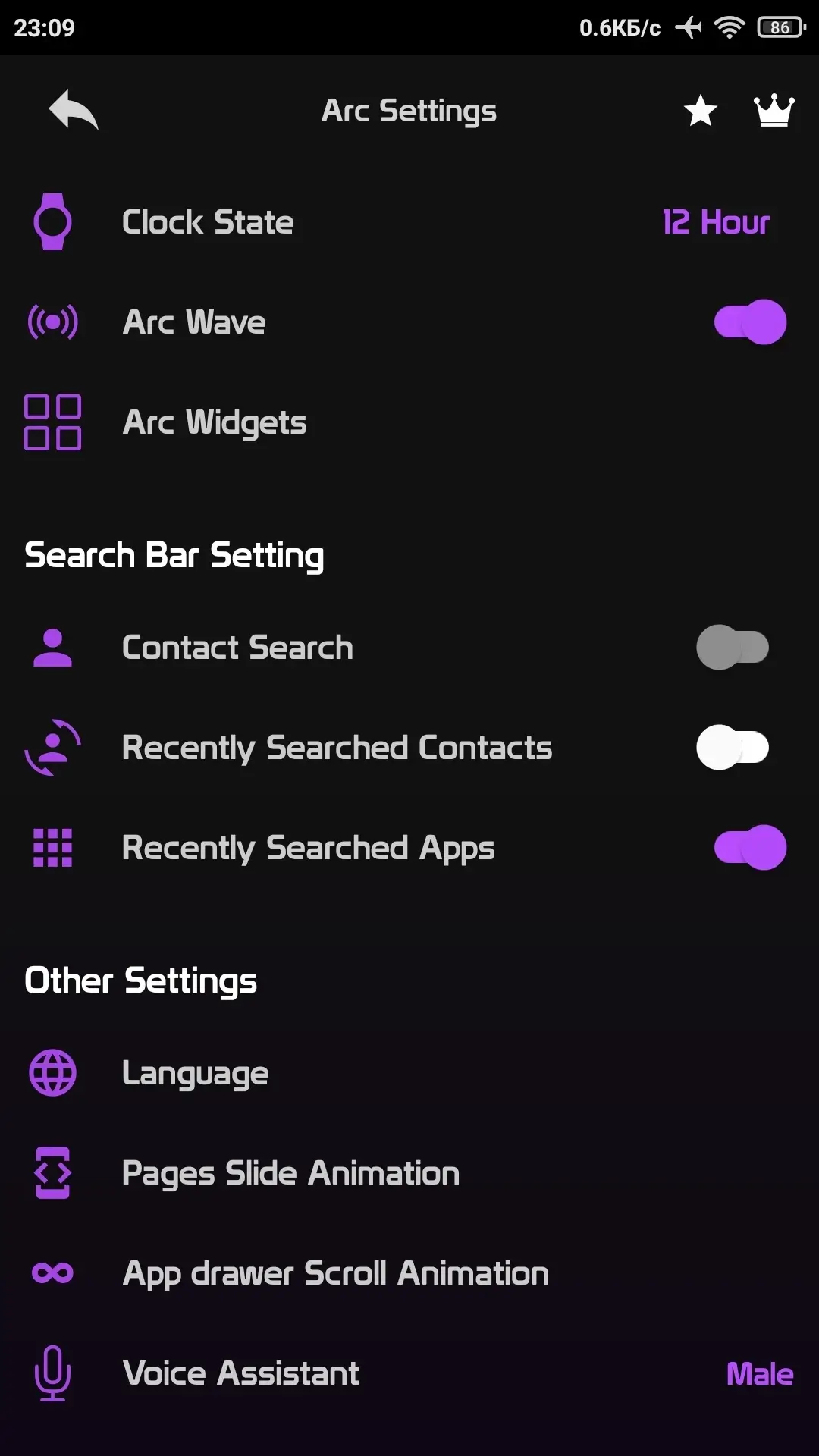Enable the Contact Search switch
Viewport: 819px width, 1456px height.
[x=733, y=648]
